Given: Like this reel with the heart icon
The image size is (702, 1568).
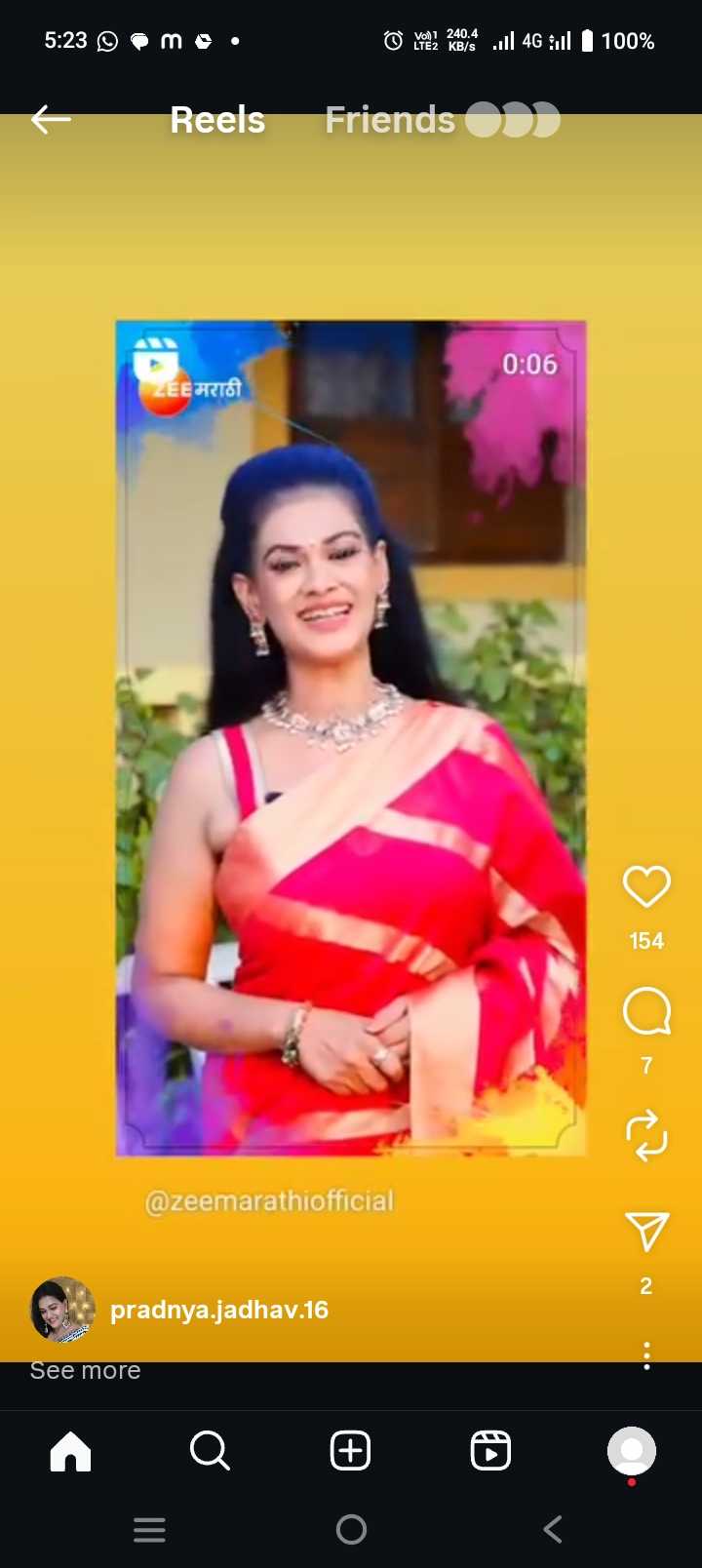Looking at the screenshot, I should coord(645,886).
